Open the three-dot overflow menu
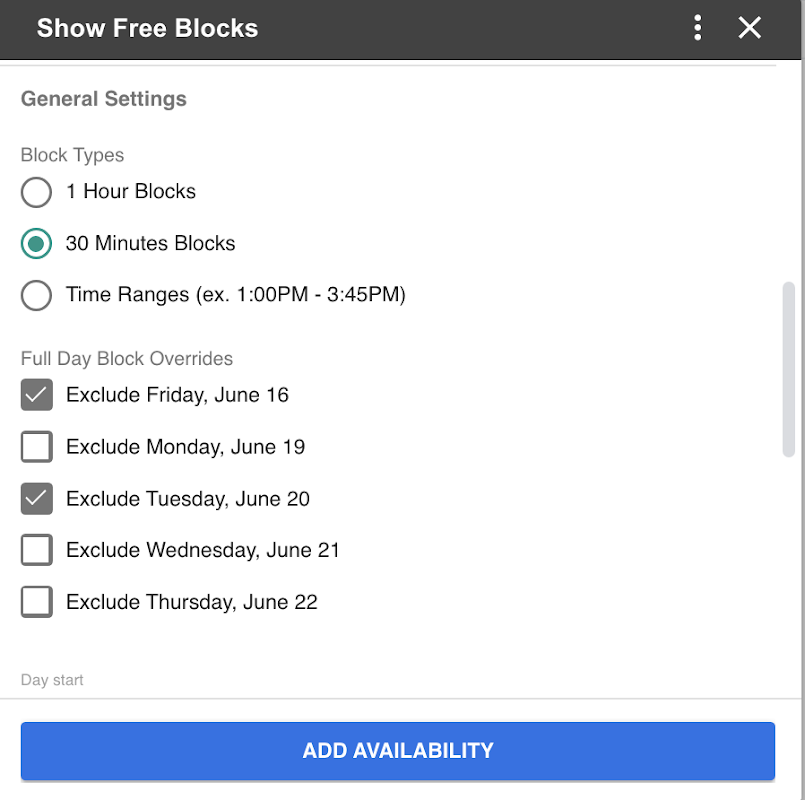805x800 pixels. [x=698, y=28]
